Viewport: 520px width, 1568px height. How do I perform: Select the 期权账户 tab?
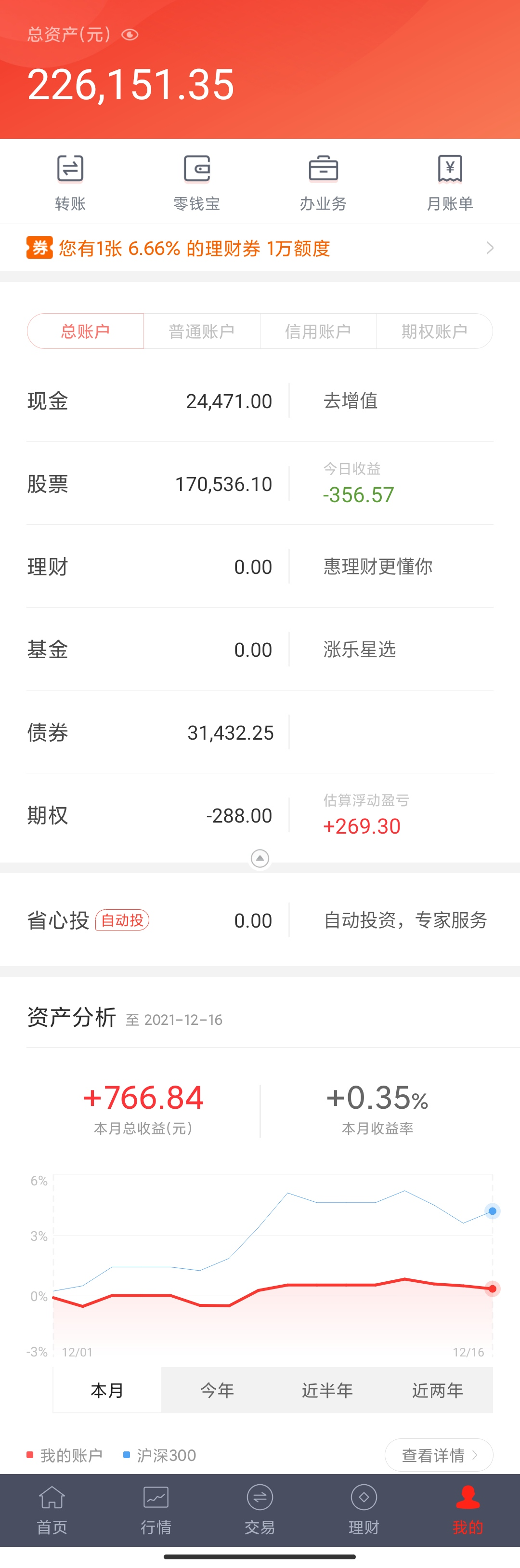pos(434,331)
